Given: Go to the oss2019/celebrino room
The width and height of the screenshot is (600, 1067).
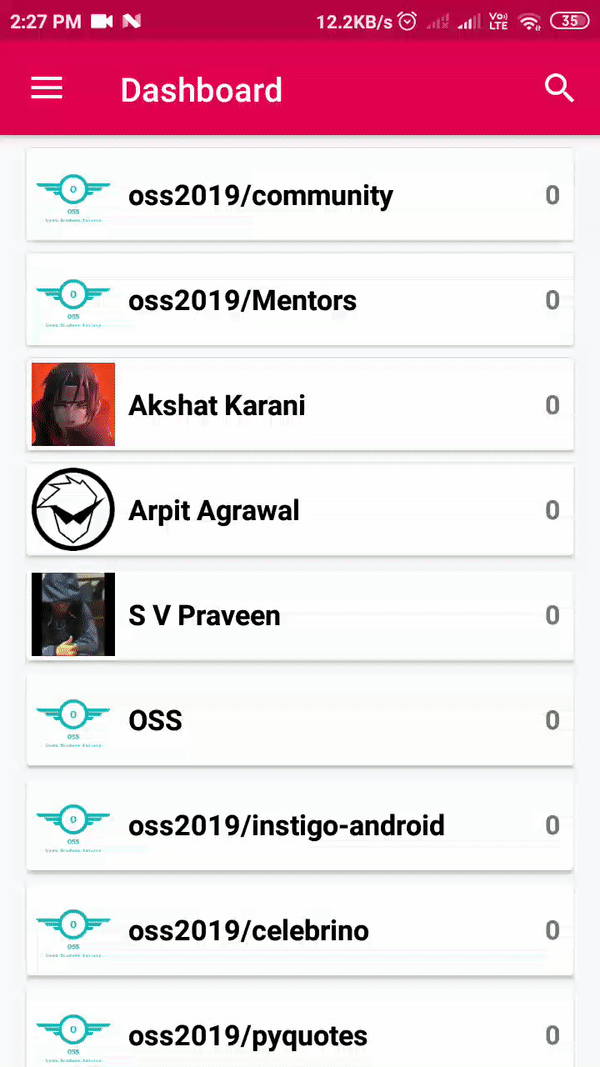Looking at the screenshot, I should pyautogui.click(x=300, y=930).
